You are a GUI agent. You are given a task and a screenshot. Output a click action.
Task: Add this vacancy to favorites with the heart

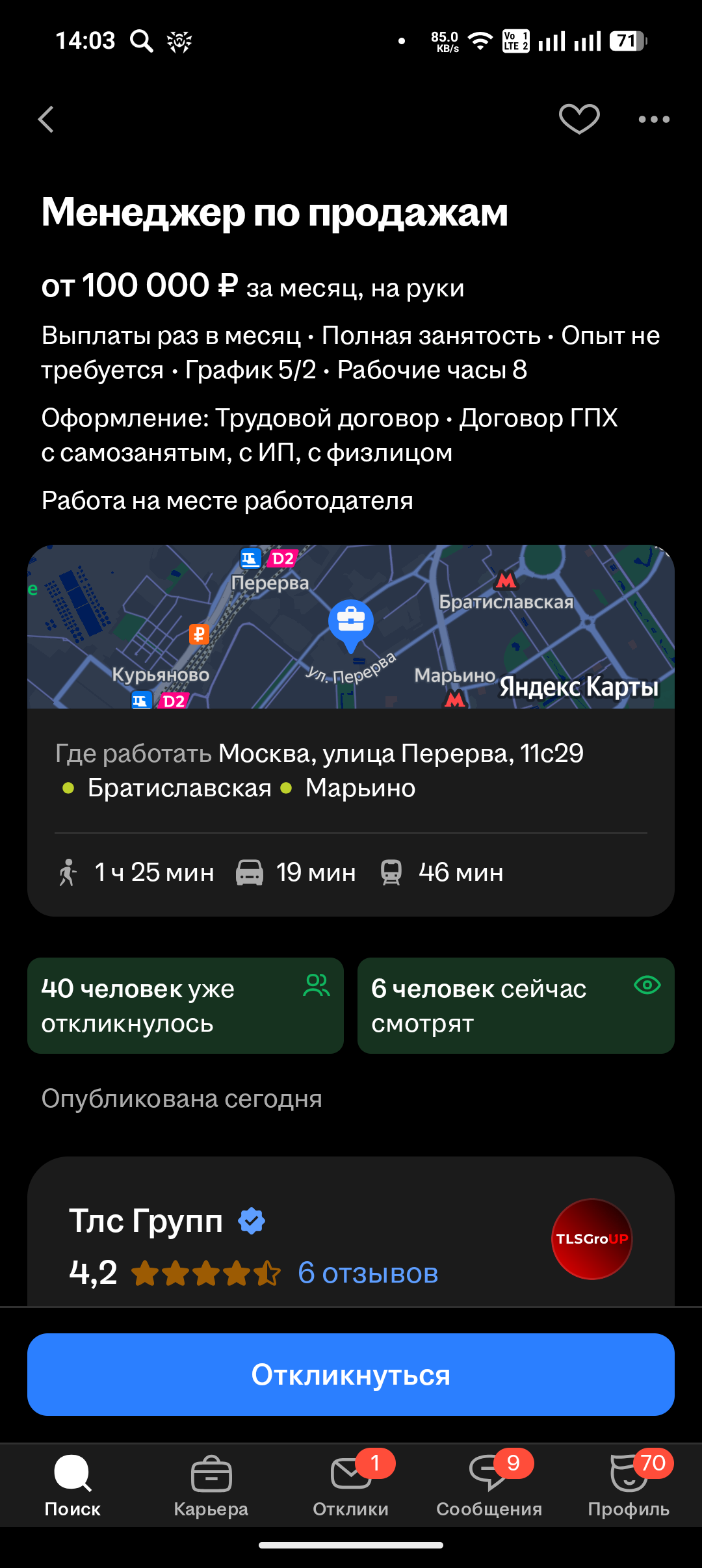tap(578, 119)
